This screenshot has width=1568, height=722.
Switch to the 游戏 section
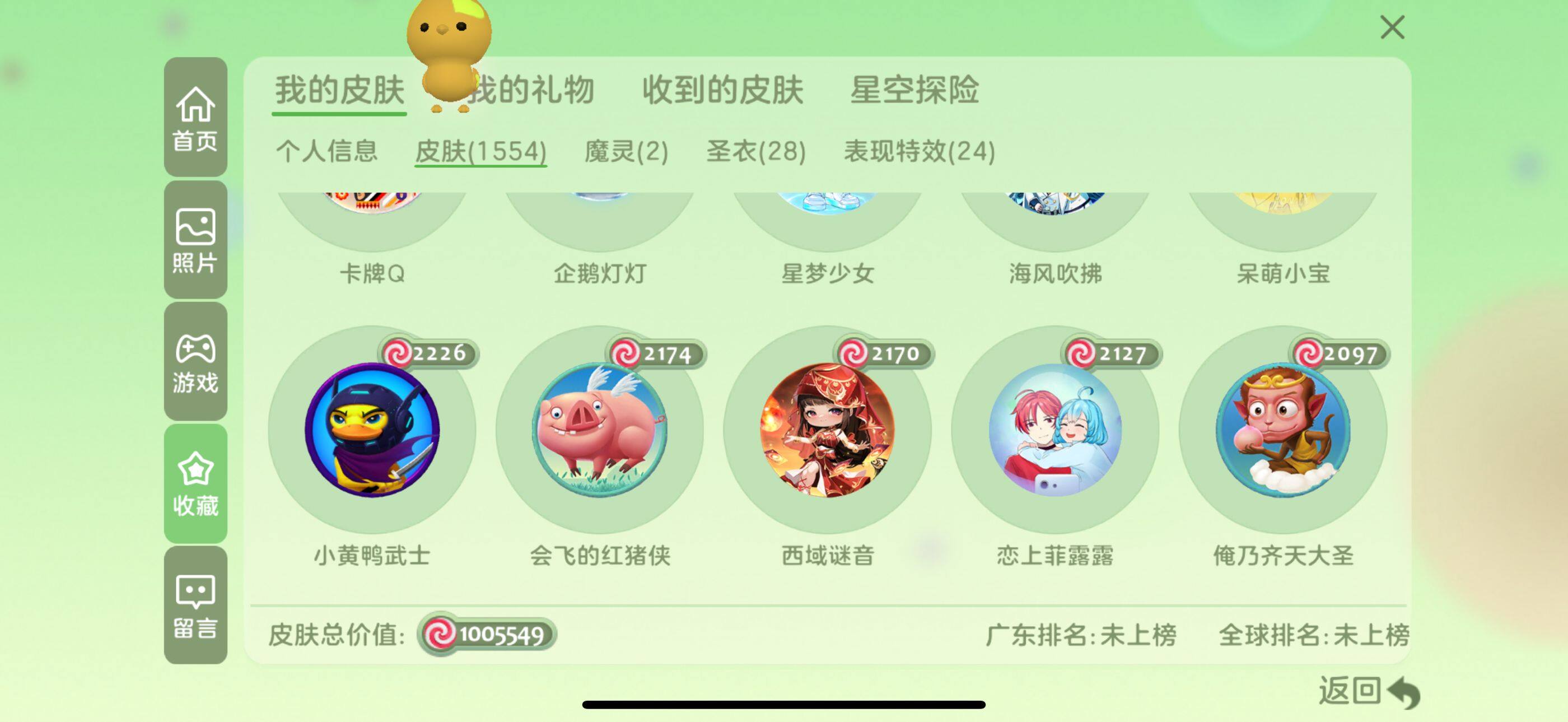point(195,362)
